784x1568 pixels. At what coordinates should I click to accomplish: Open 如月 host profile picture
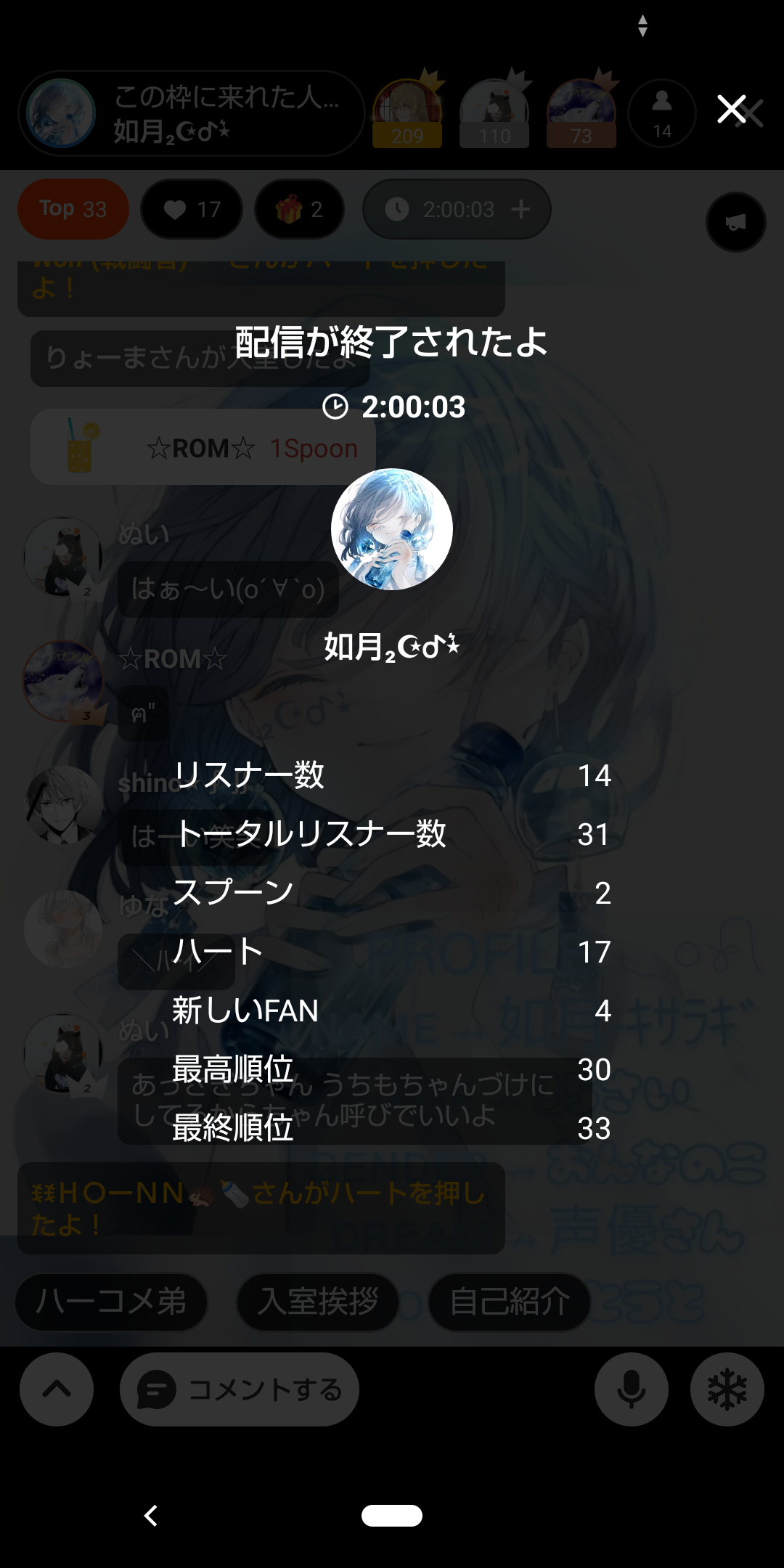(392, 529)
